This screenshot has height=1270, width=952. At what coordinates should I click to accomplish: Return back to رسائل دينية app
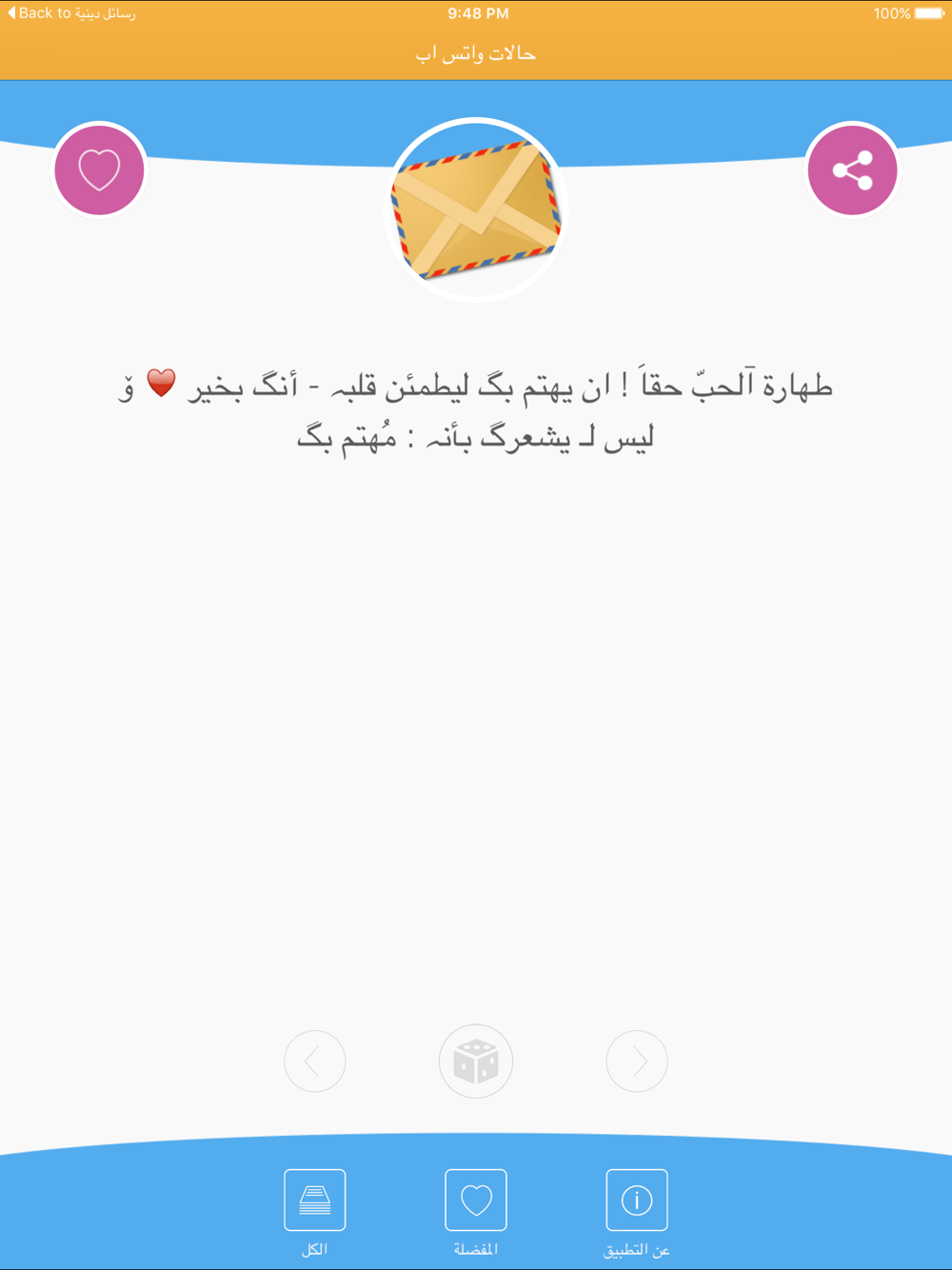[x=71, y=13]
